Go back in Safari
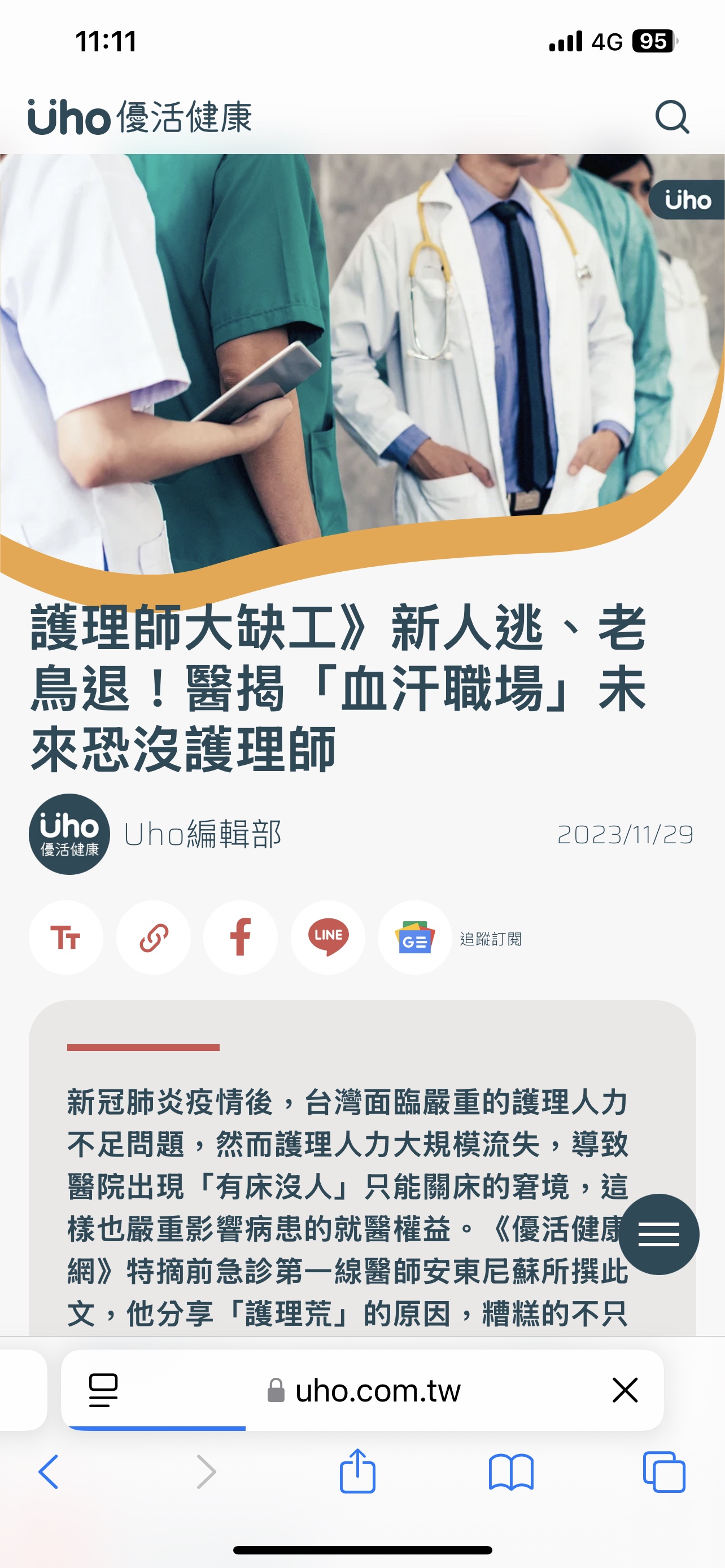 pos(49,1472)
